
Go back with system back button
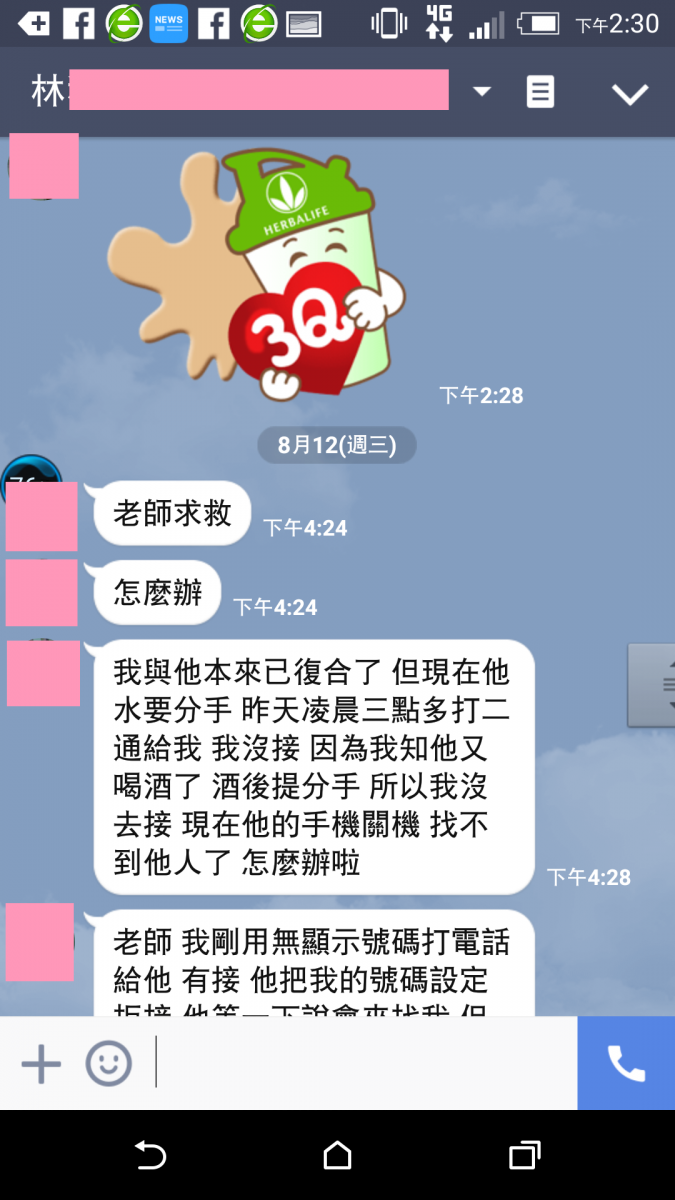tap(150, 1155)
